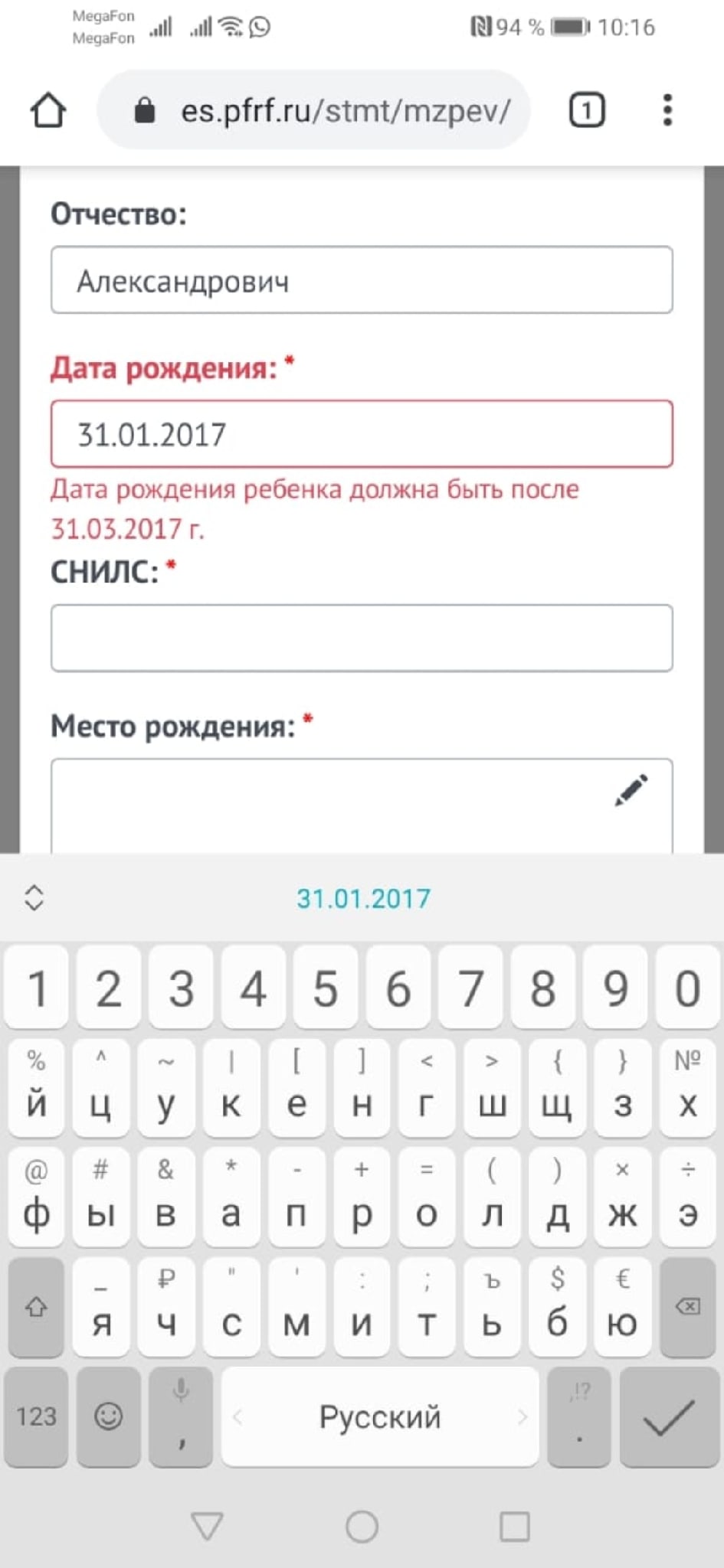The height and width of the screenshot is (1568, 724).
Task: Confirm entry with the checkmark key
Action: [x=669, y=1416]
